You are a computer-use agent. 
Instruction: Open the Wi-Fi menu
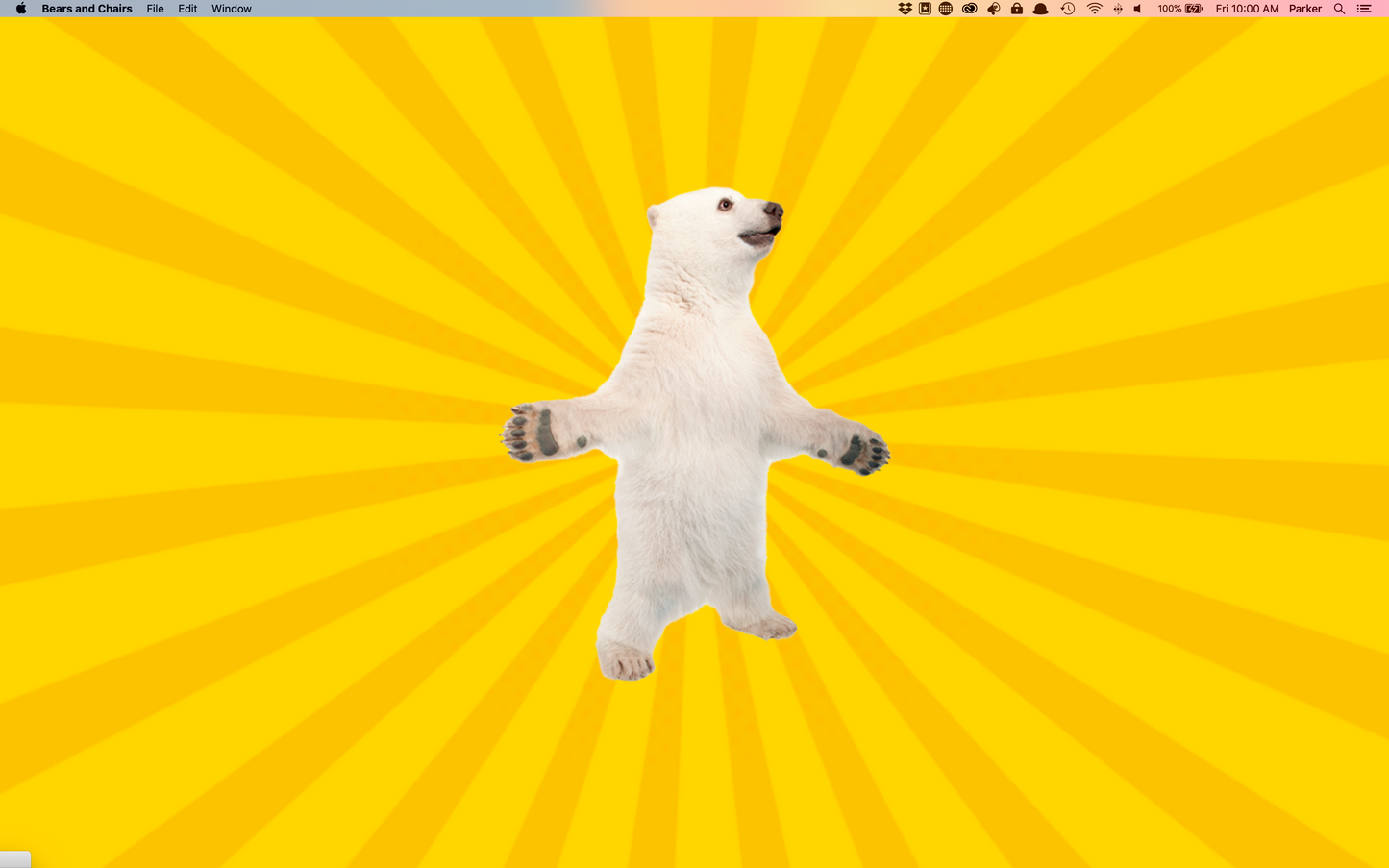point(1094,9)
